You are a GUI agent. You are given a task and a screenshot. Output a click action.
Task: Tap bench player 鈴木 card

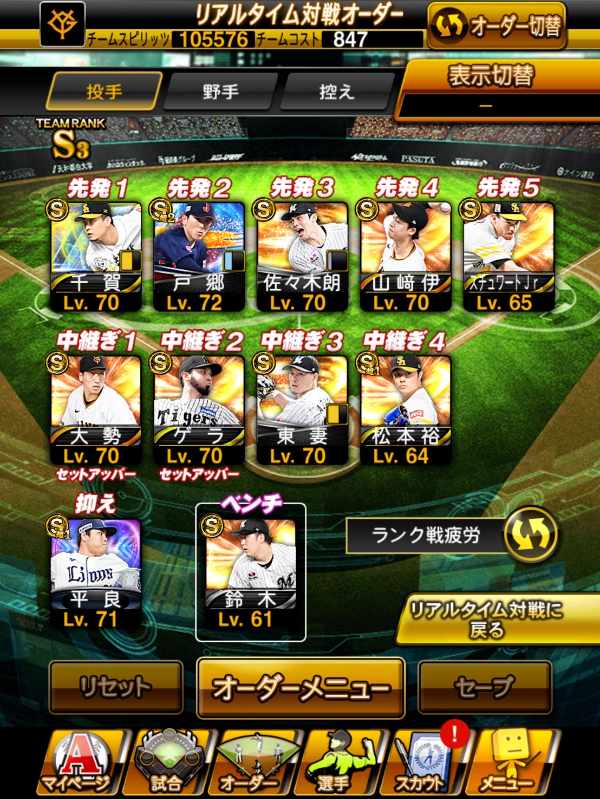point(249,570)
